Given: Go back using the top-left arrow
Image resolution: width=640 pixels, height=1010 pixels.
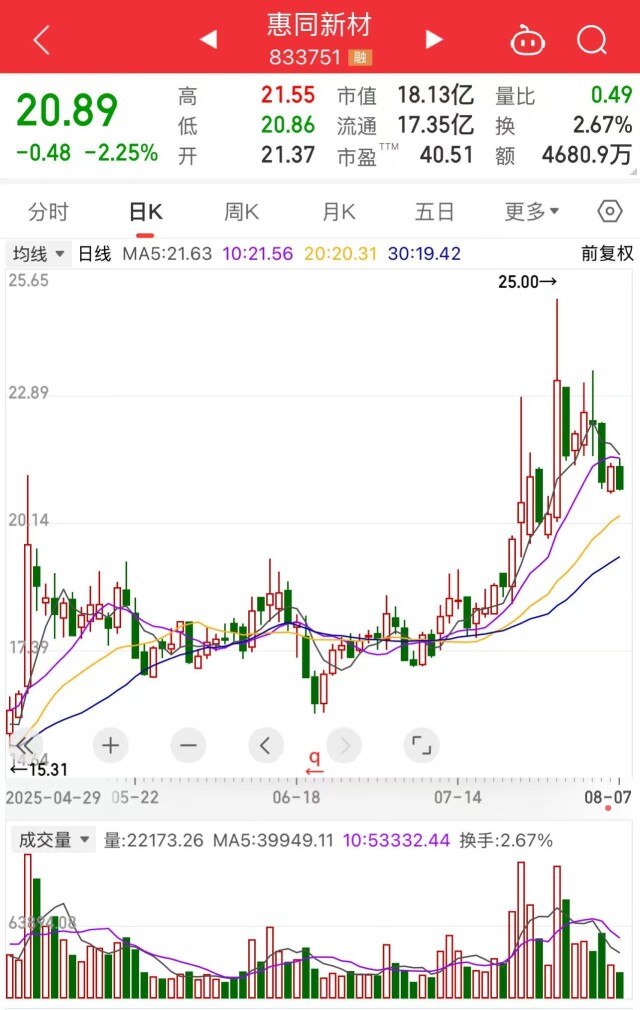Looking at the screenshot, I should (41, 40).
